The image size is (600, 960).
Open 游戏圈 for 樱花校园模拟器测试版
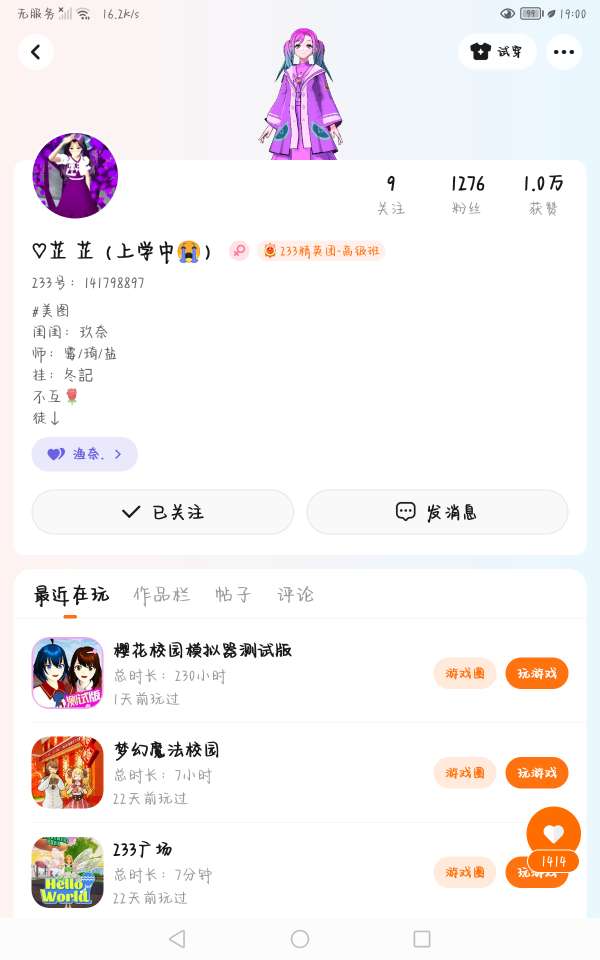pos(464,673)
